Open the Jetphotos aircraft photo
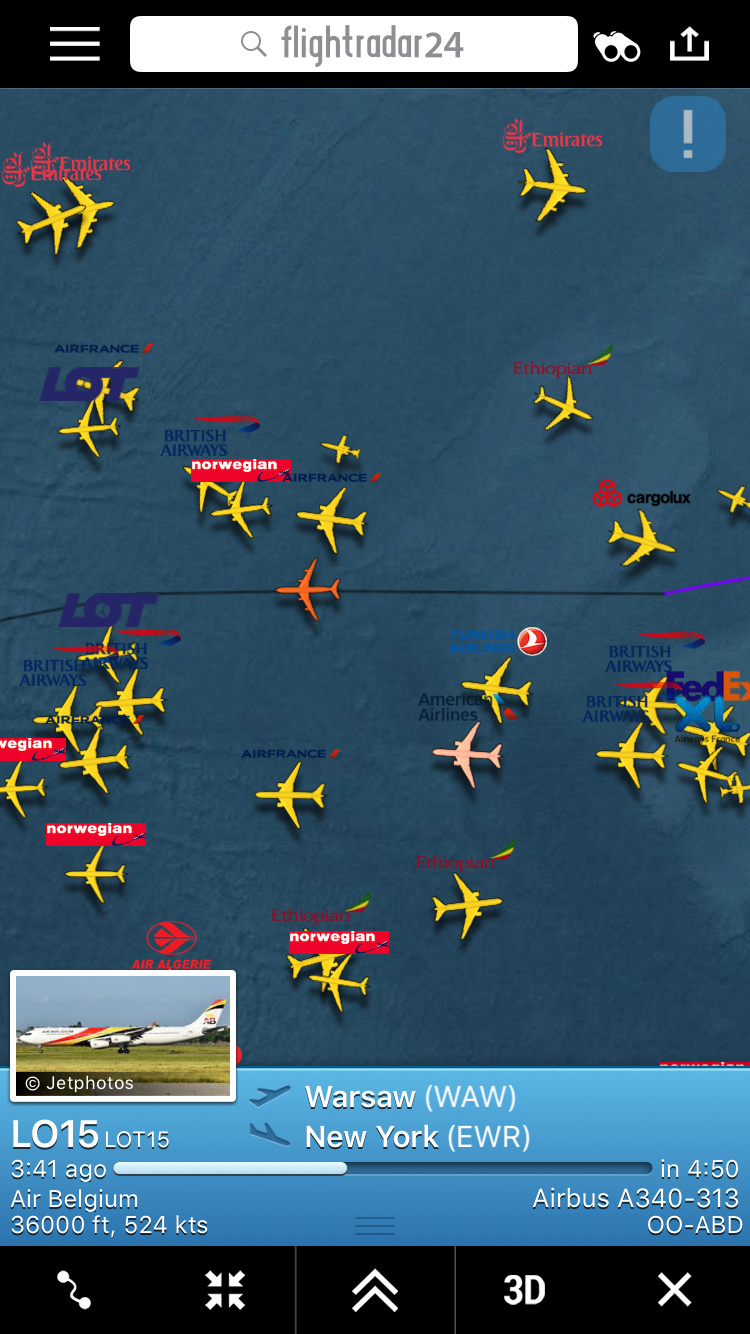The width and height of the screenshot is (750, 1334). (123, 1035)
